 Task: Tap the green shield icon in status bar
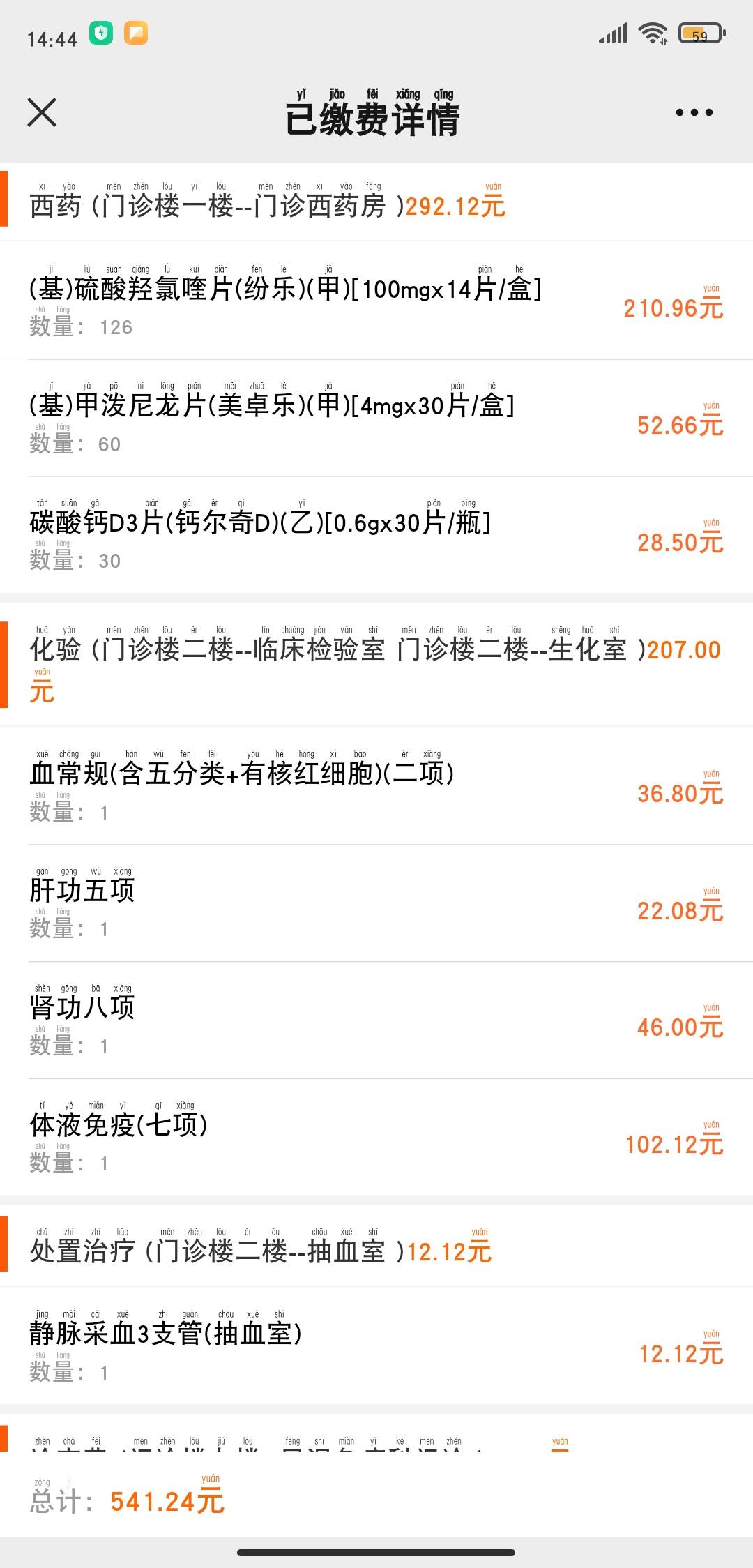tap(100, 33)
